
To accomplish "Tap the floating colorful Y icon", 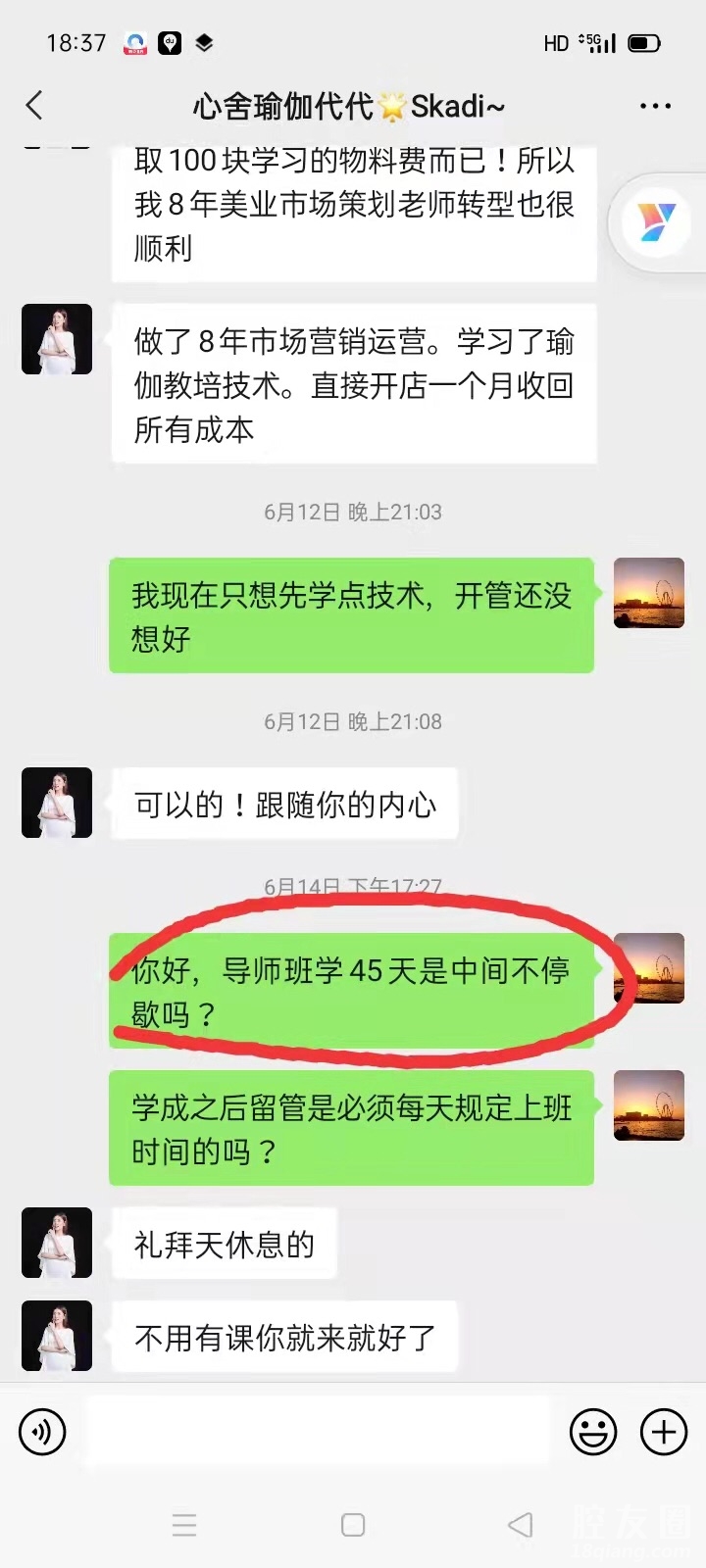I will coord(656,223).
